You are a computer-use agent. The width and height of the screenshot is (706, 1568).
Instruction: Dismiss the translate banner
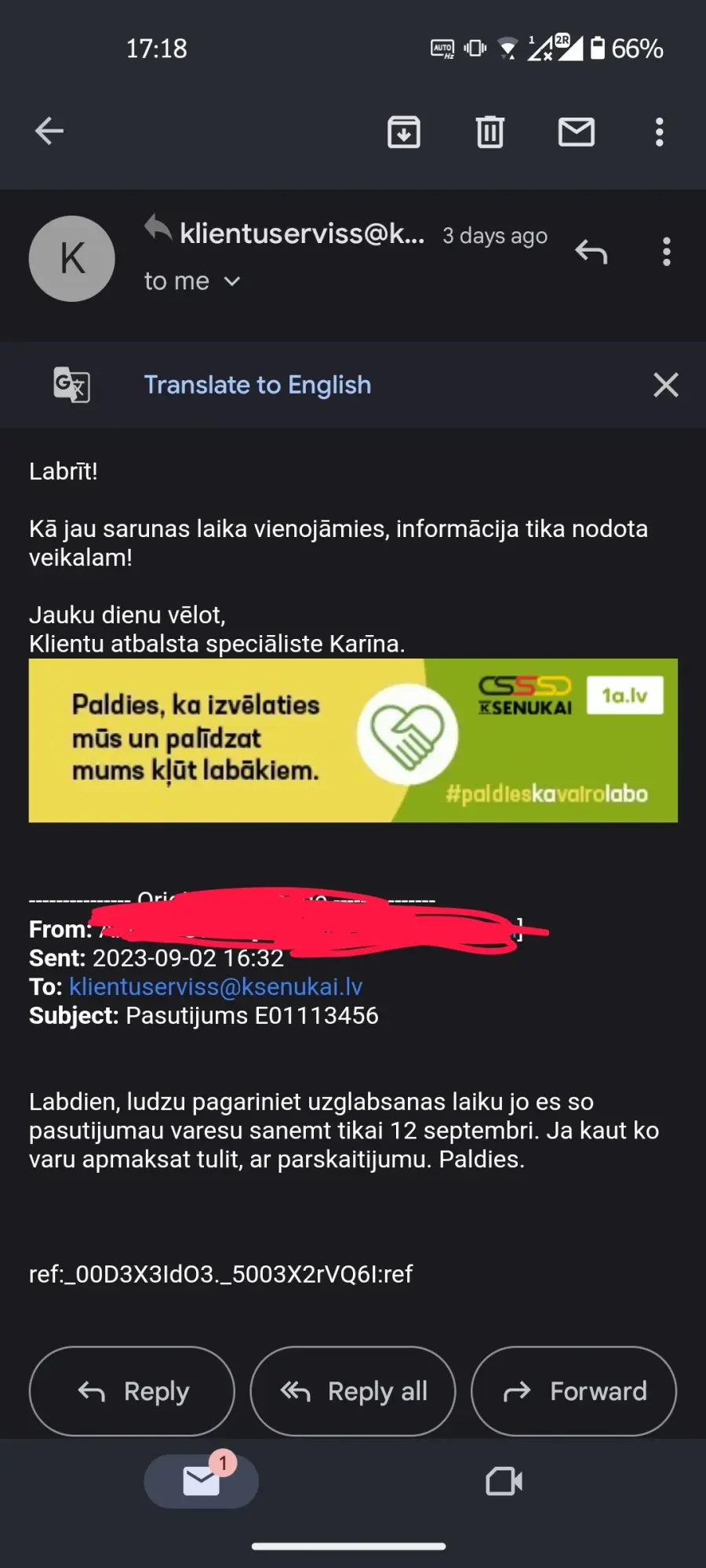[666, 385]
